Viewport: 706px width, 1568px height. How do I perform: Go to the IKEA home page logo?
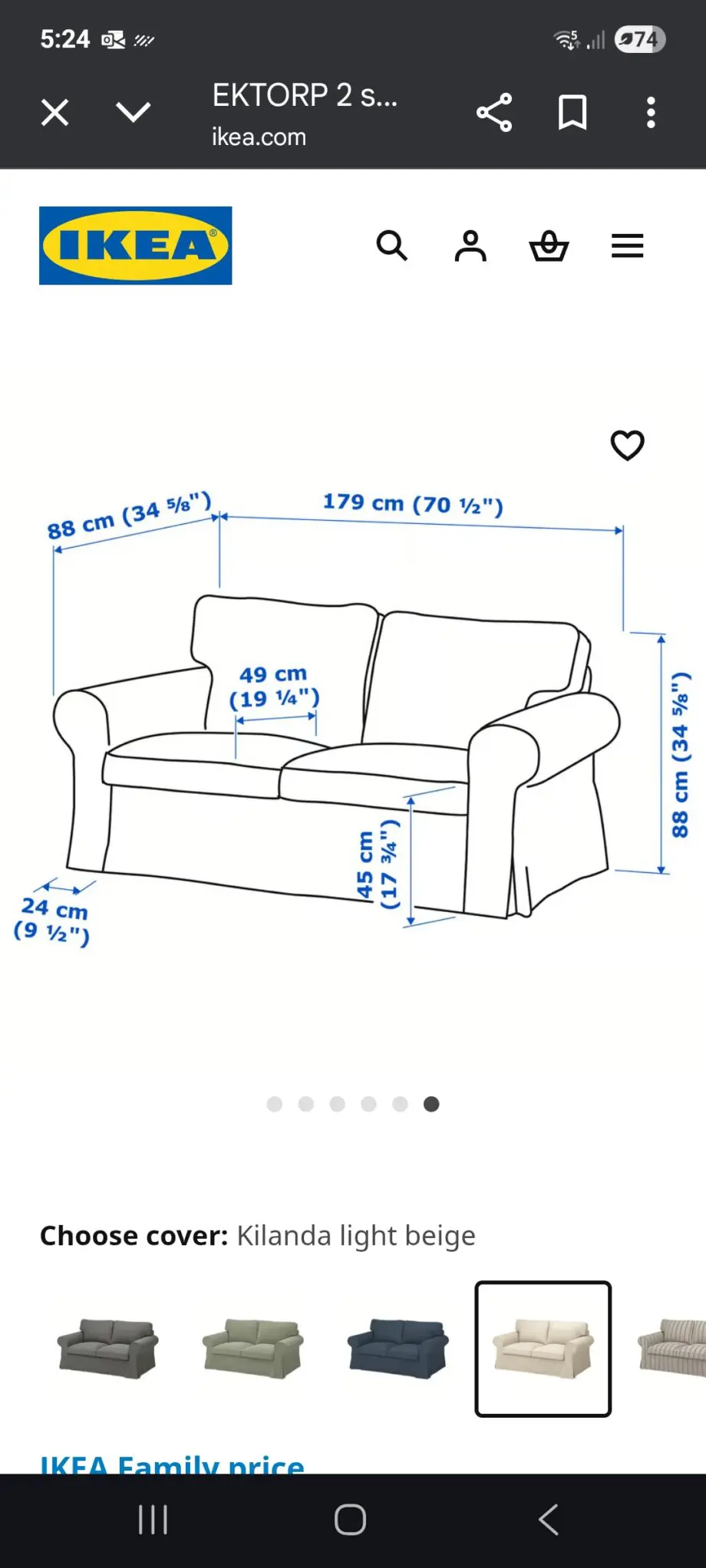point(136,245)
